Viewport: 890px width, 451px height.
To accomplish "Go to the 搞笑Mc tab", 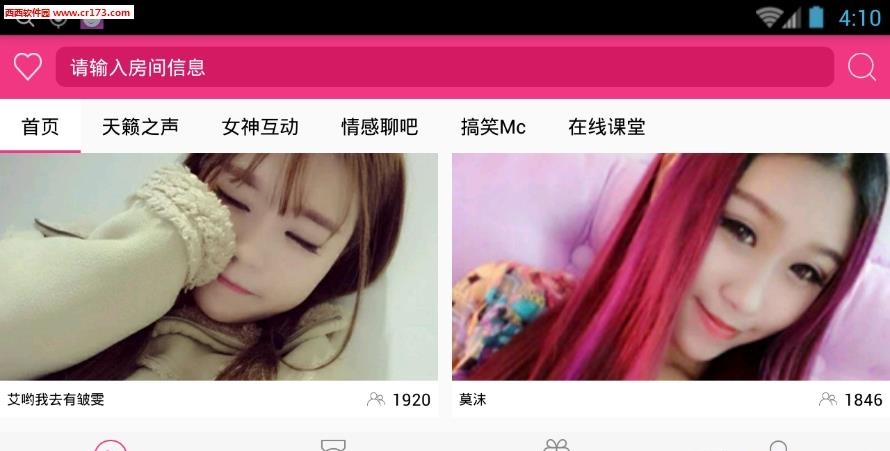I will [x=493, y=127].
